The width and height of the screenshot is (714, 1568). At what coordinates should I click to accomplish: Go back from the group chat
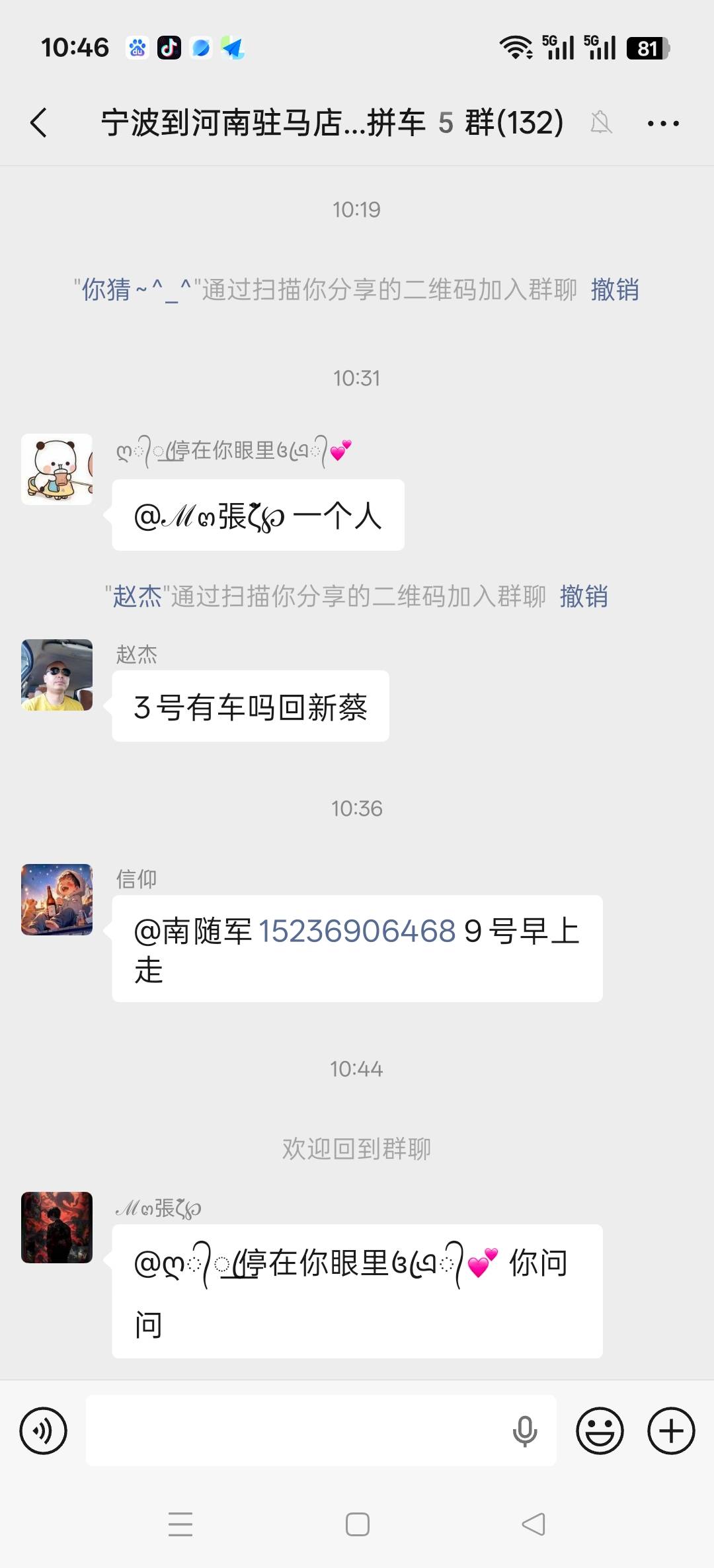[39, 123]
